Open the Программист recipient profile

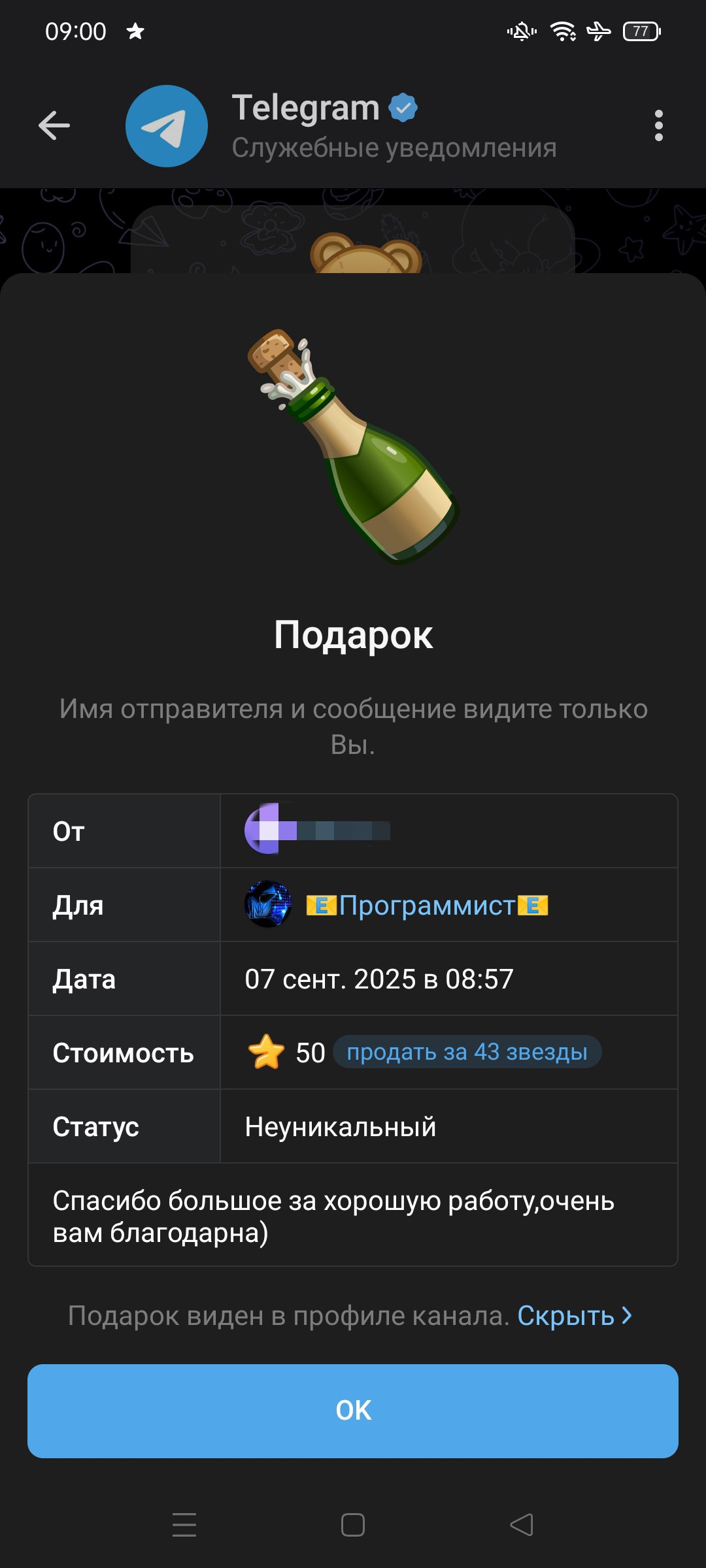point(426,906)
